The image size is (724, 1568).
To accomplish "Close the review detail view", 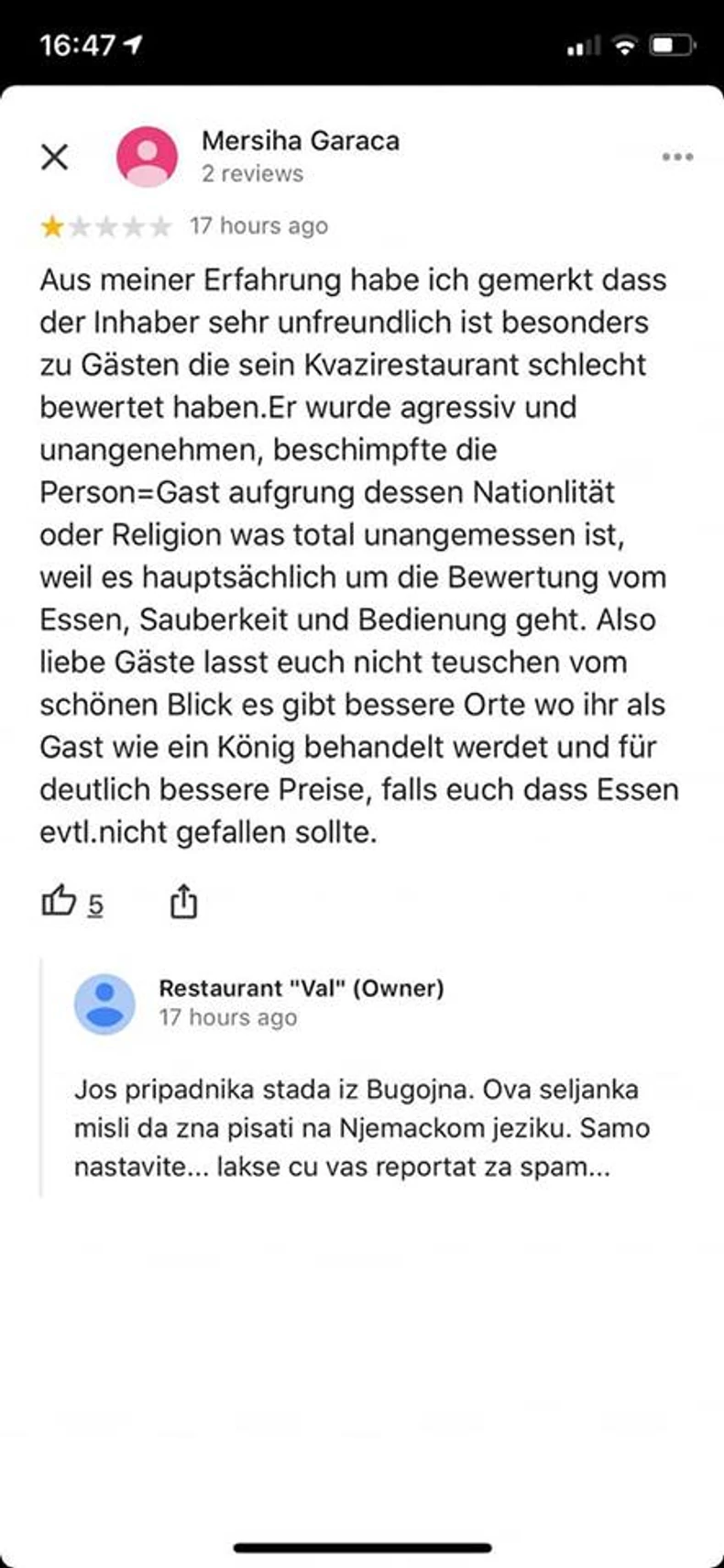I will pyautogui.click(x=55, y=157).
